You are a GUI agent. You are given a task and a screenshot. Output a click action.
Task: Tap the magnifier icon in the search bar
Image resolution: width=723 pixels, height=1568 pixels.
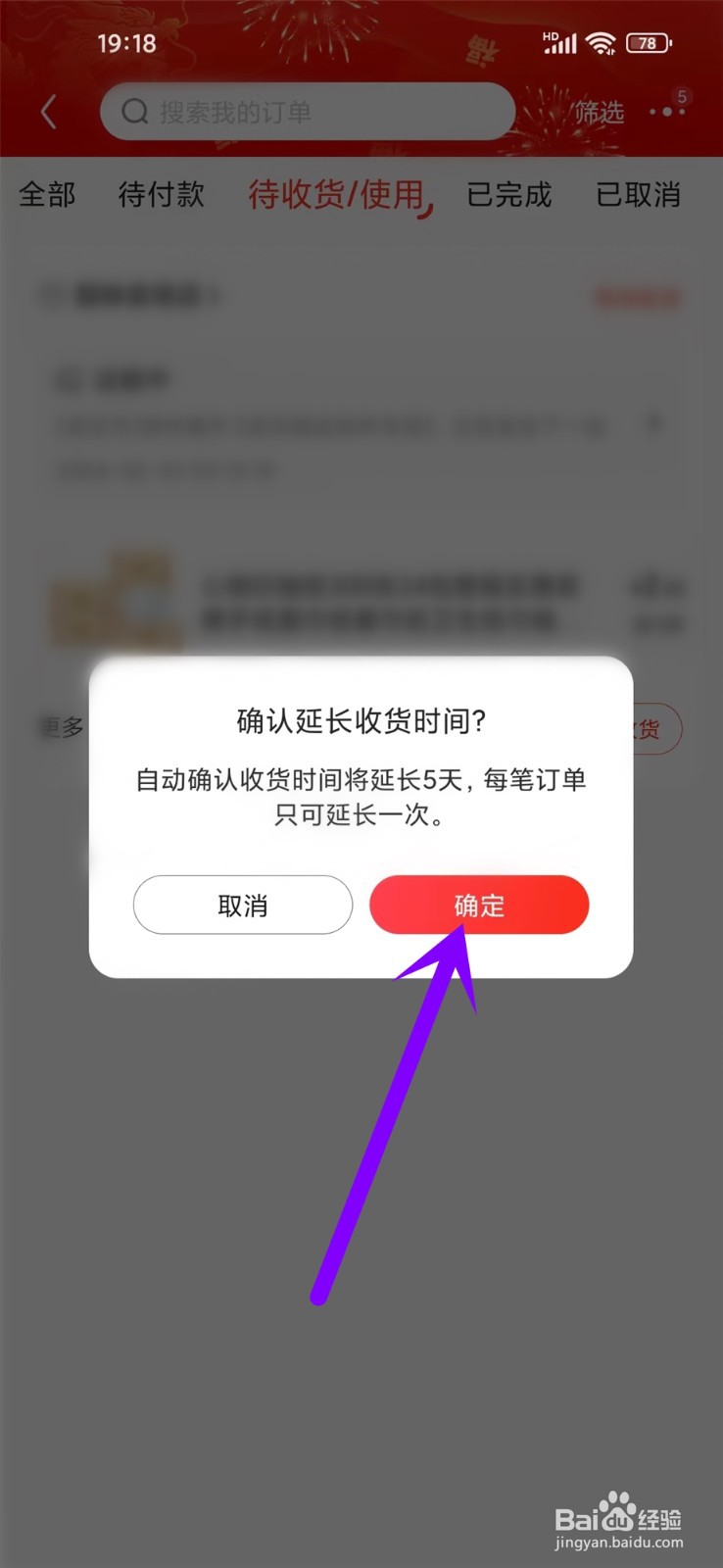135,112
